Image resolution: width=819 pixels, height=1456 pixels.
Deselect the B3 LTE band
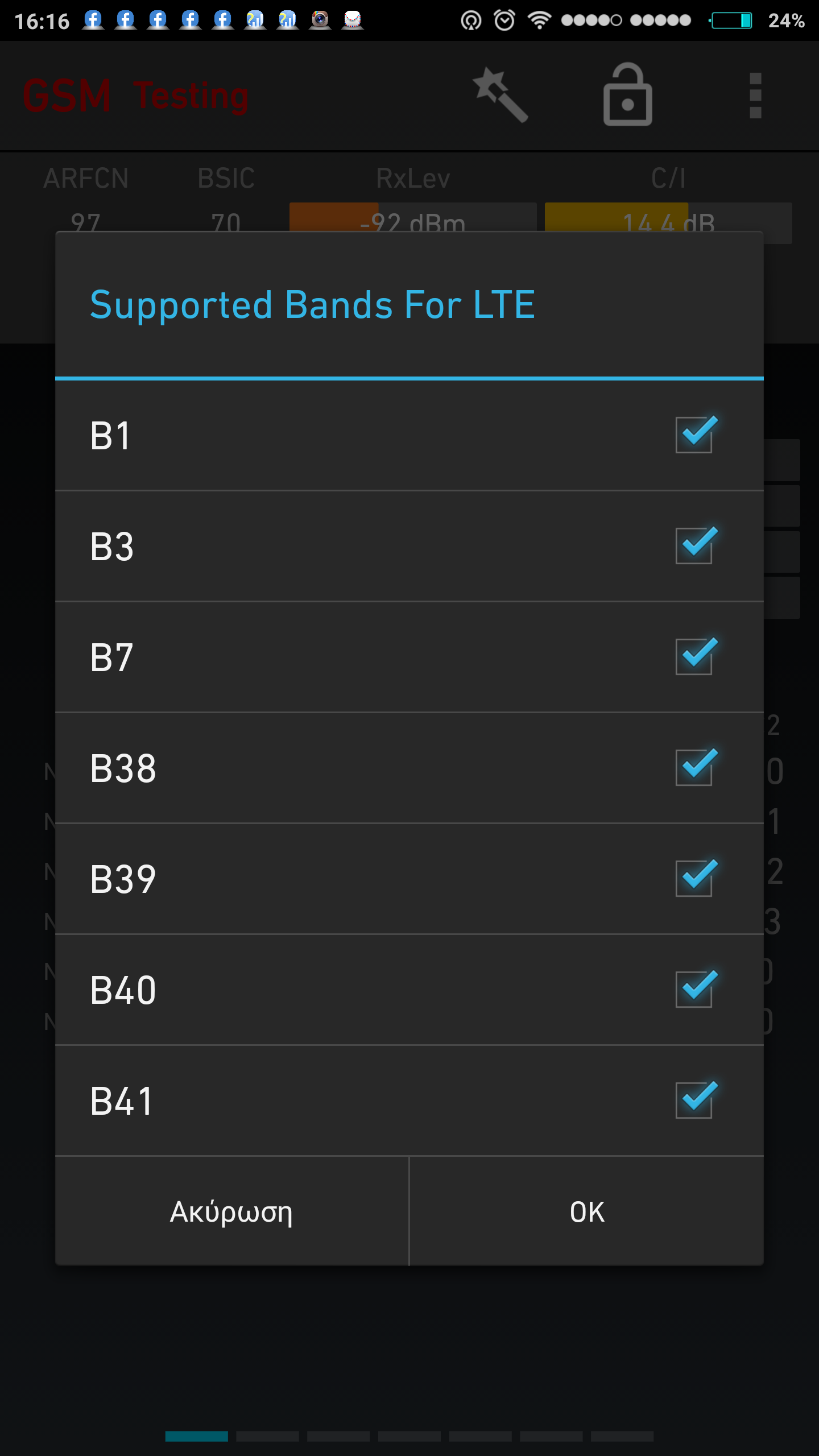[x=694, y=546]
